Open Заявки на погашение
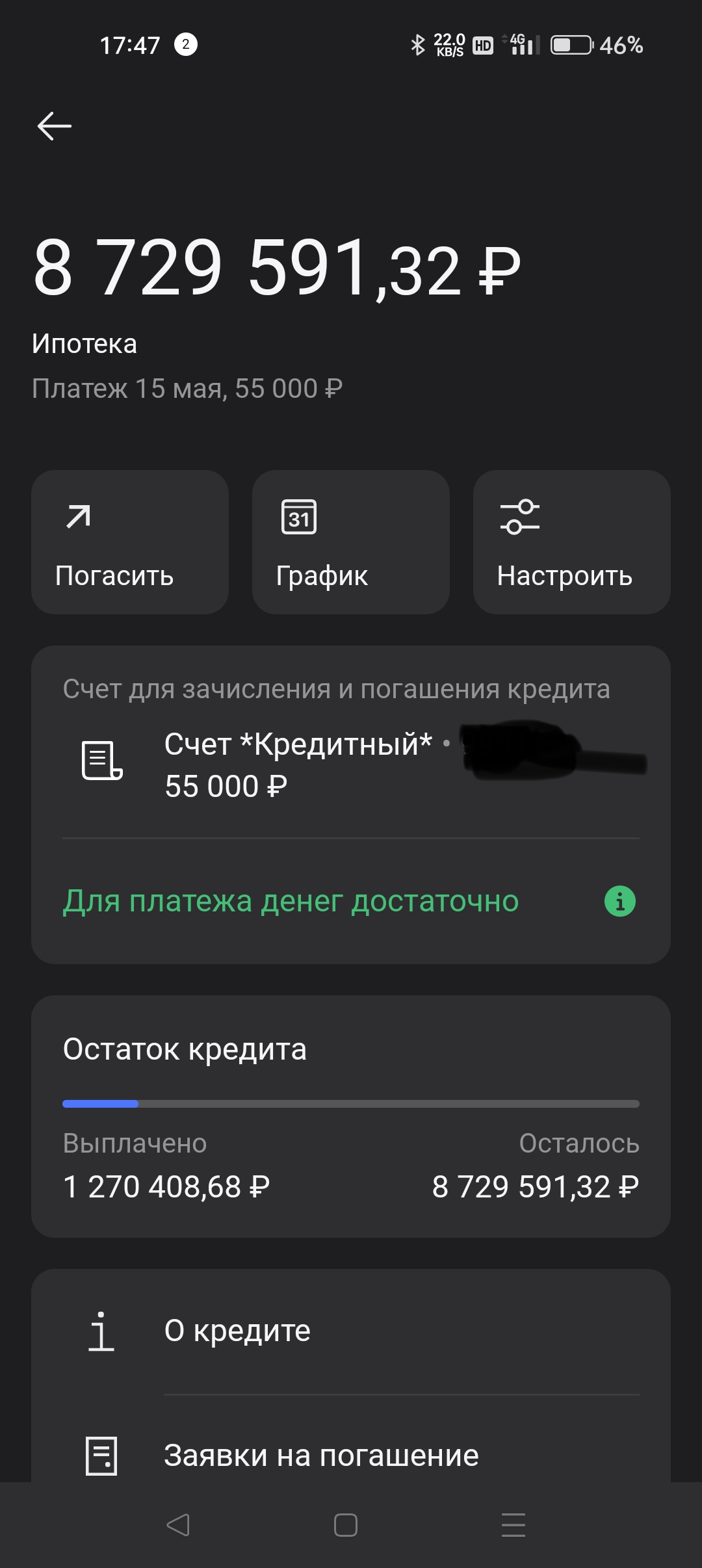The image size is (702, 1568). tap(351, 1455)
